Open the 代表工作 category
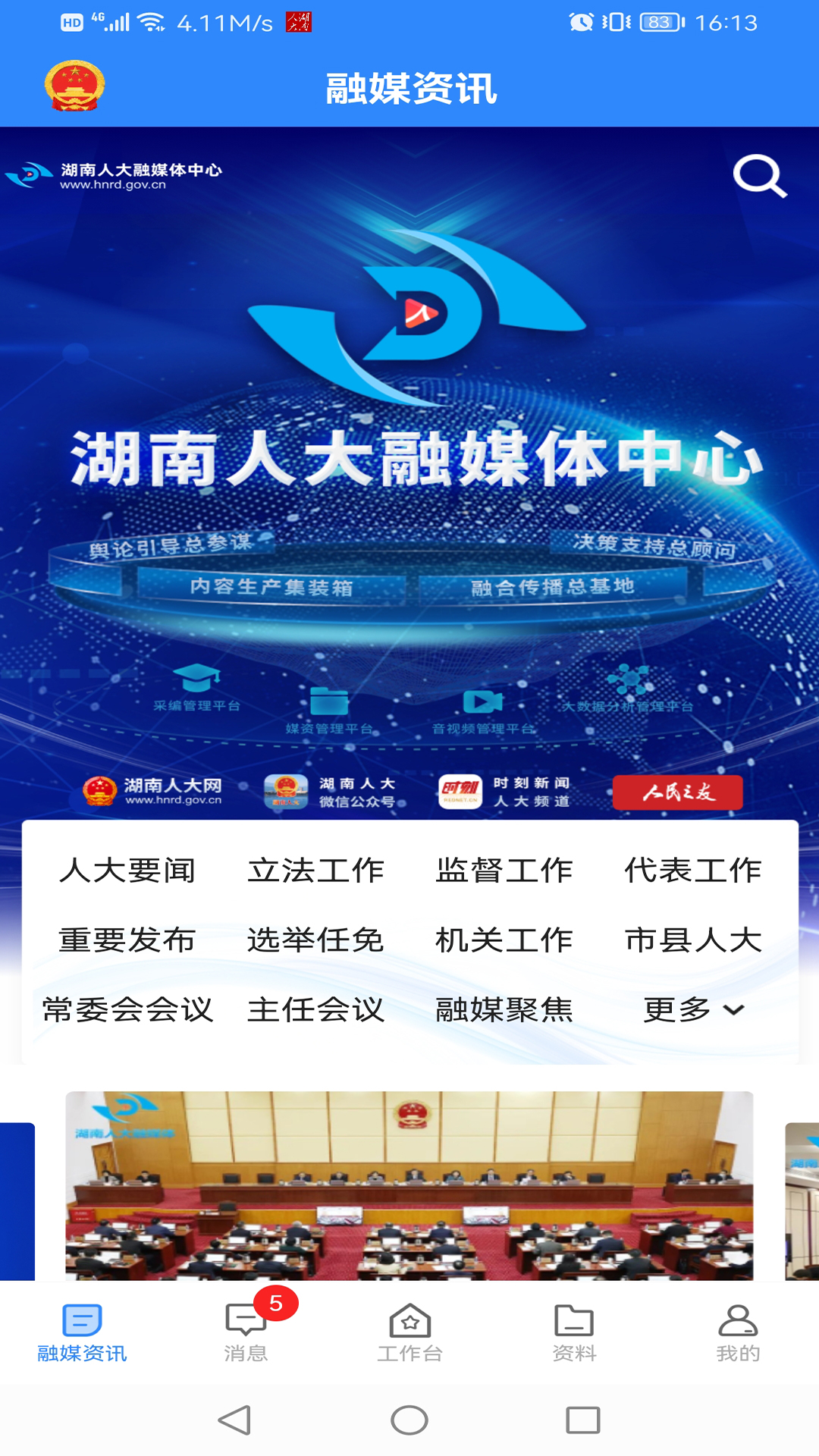Viewport: 819px width, 1456px height. point(693,871)
